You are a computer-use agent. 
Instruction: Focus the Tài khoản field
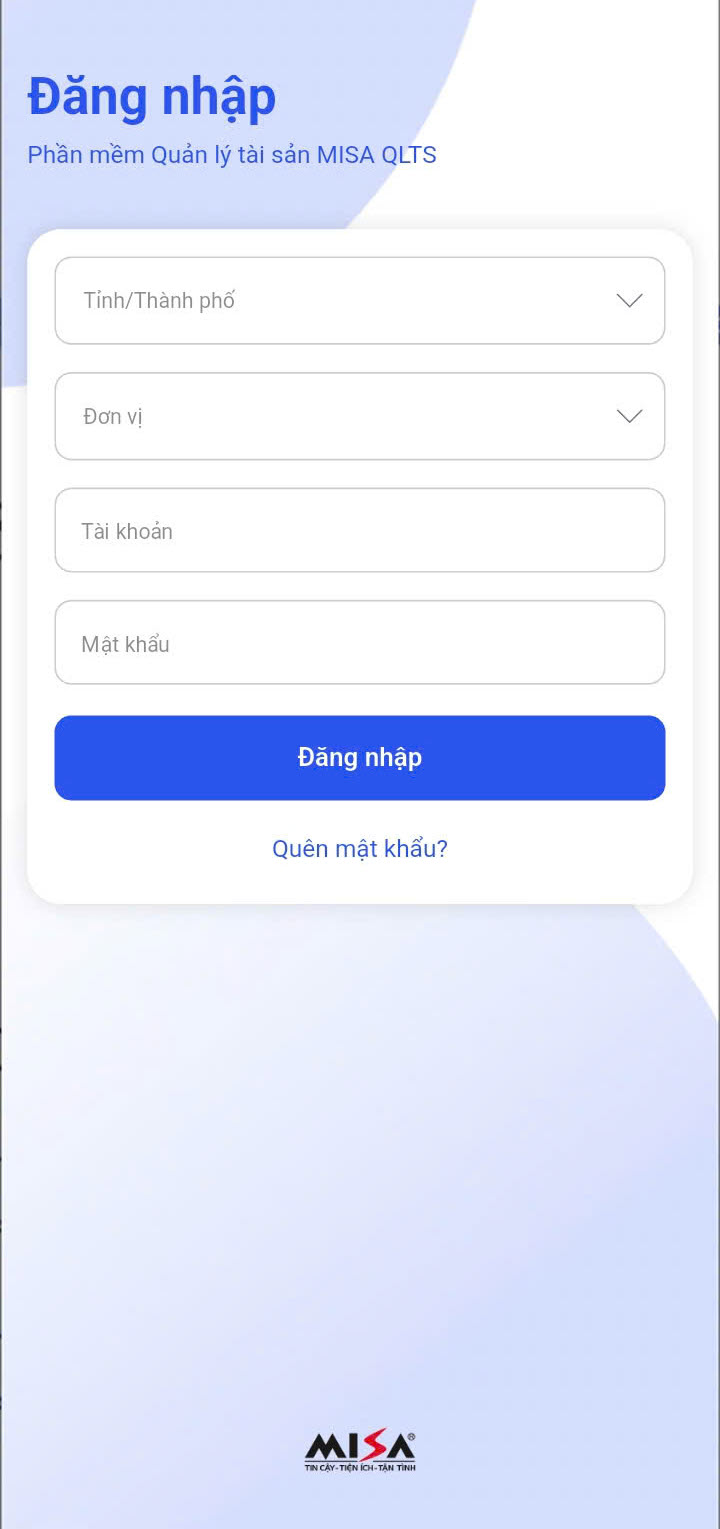[x=359, y=531]
